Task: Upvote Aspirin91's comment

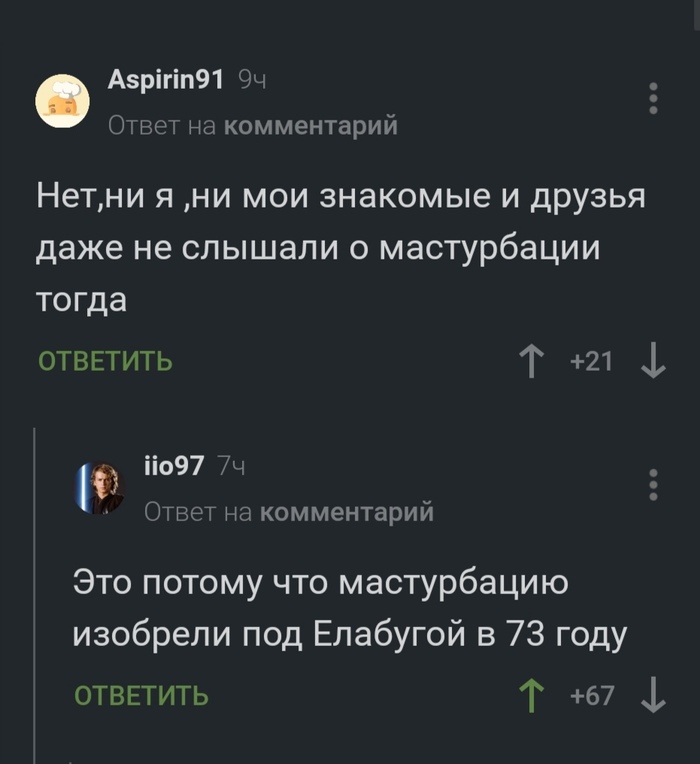Action: tap(533, 362)
